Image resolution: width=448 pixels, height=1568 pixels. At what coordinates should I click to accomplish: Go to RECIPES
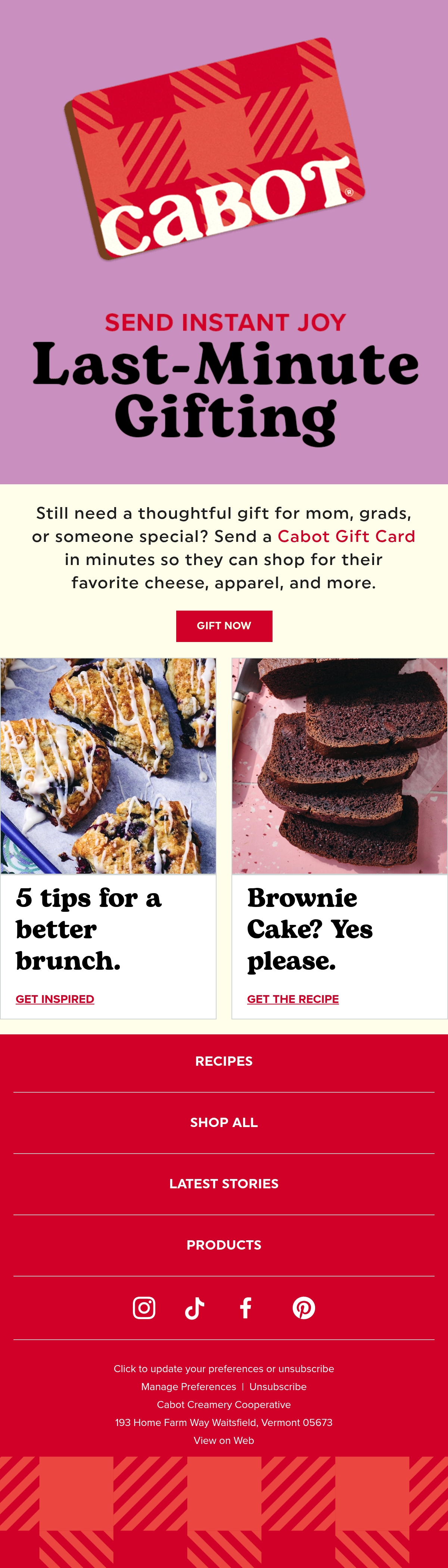pos(224,1061)
